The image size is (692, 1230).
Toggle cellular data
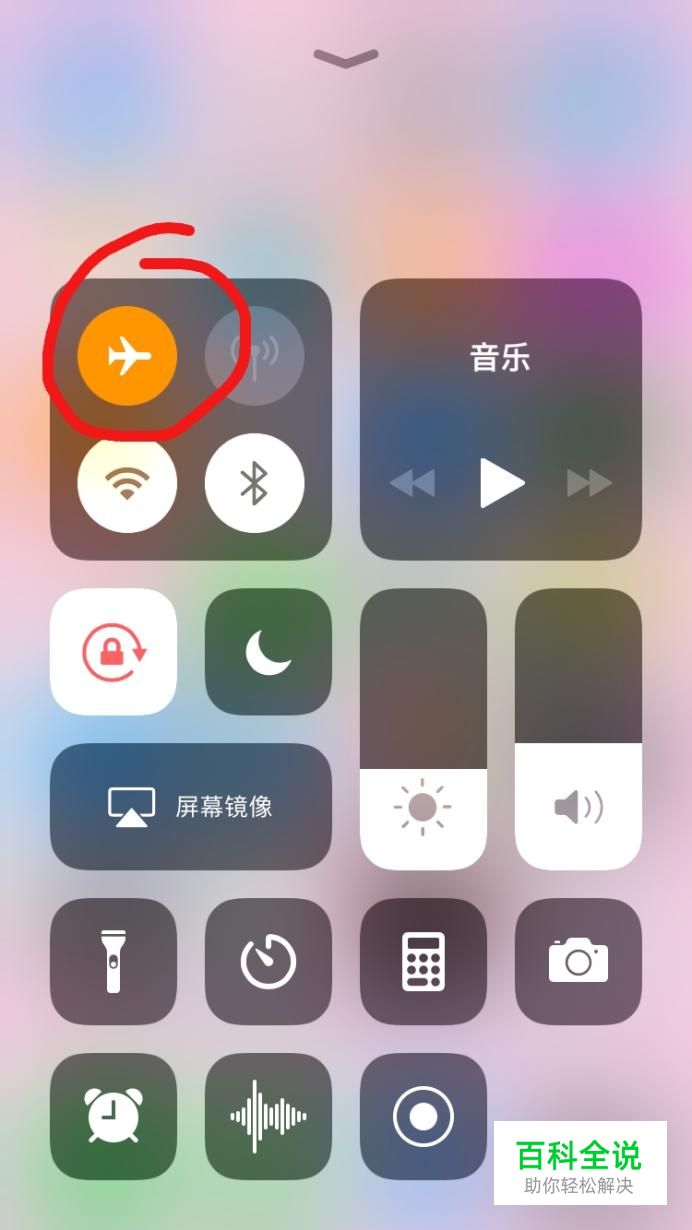pos(254,356)
